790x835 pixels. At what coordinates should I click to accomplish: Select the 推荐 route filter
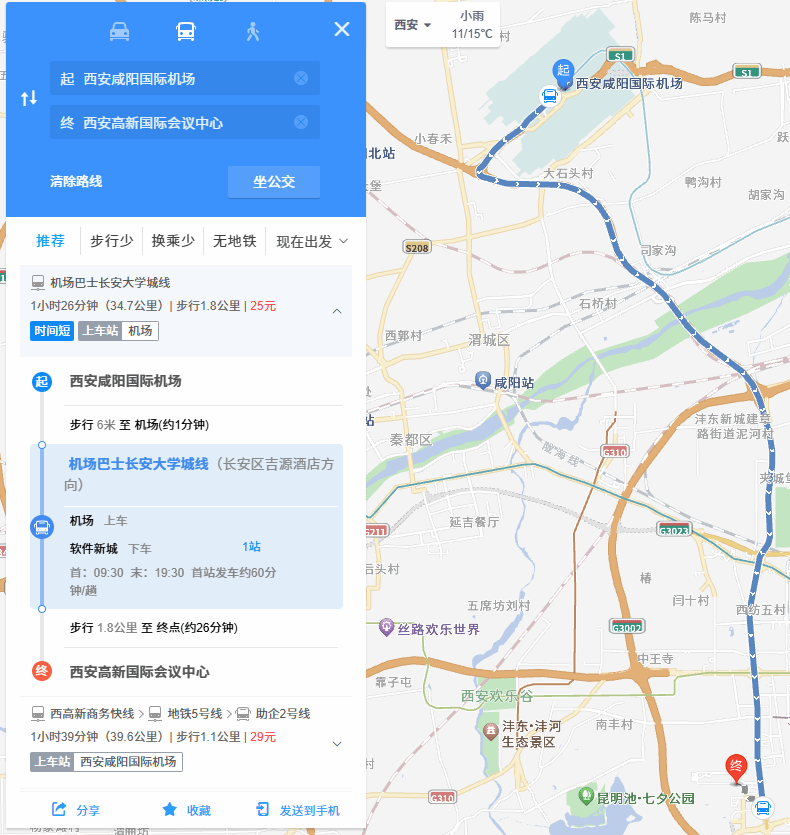(50, 241)
